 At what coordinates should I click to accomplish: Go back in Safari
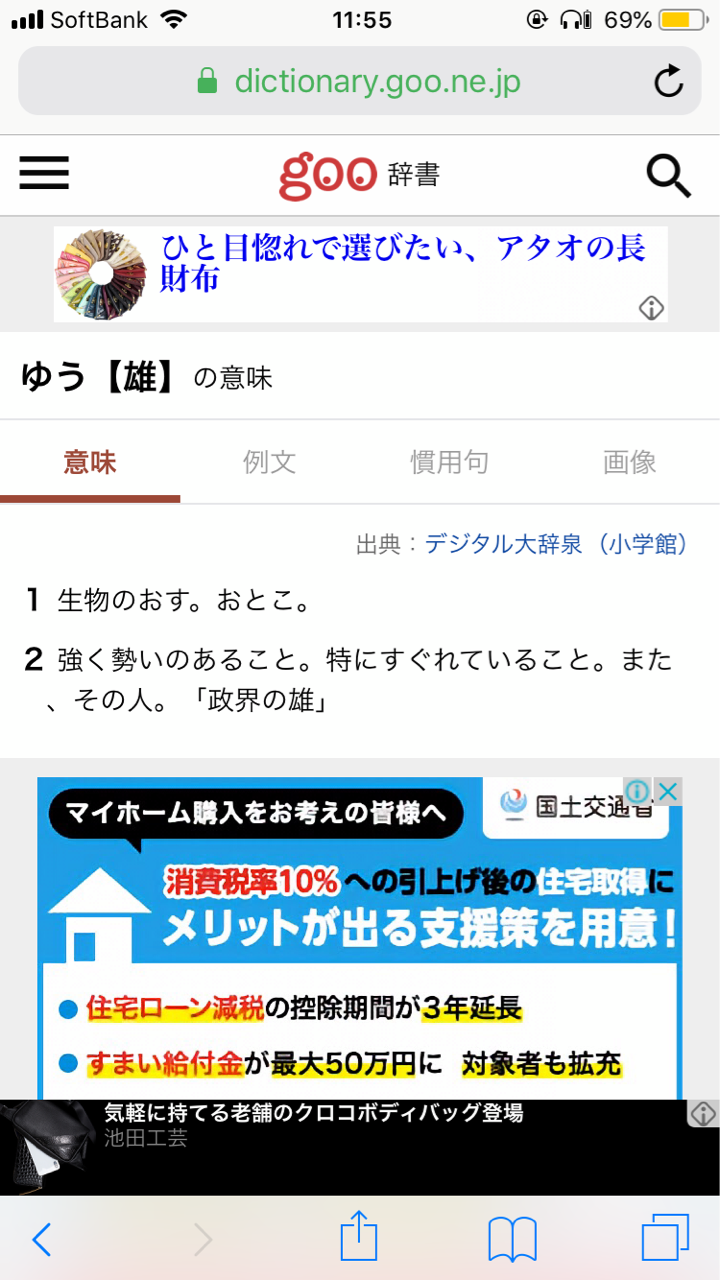(x=41, y=1240)
